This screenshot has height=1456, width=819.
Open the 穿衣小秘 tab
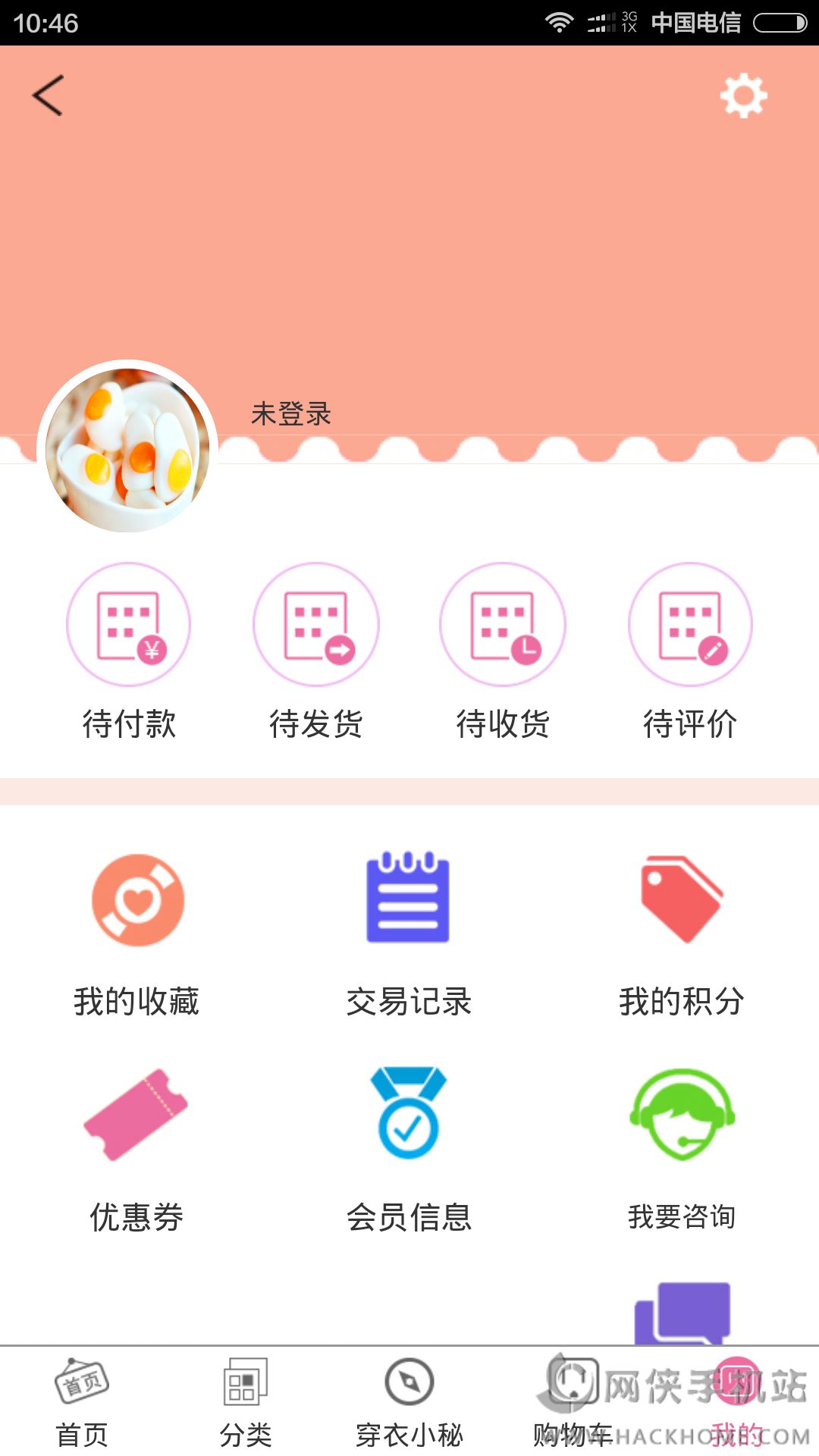click(x=409, y=1403)
